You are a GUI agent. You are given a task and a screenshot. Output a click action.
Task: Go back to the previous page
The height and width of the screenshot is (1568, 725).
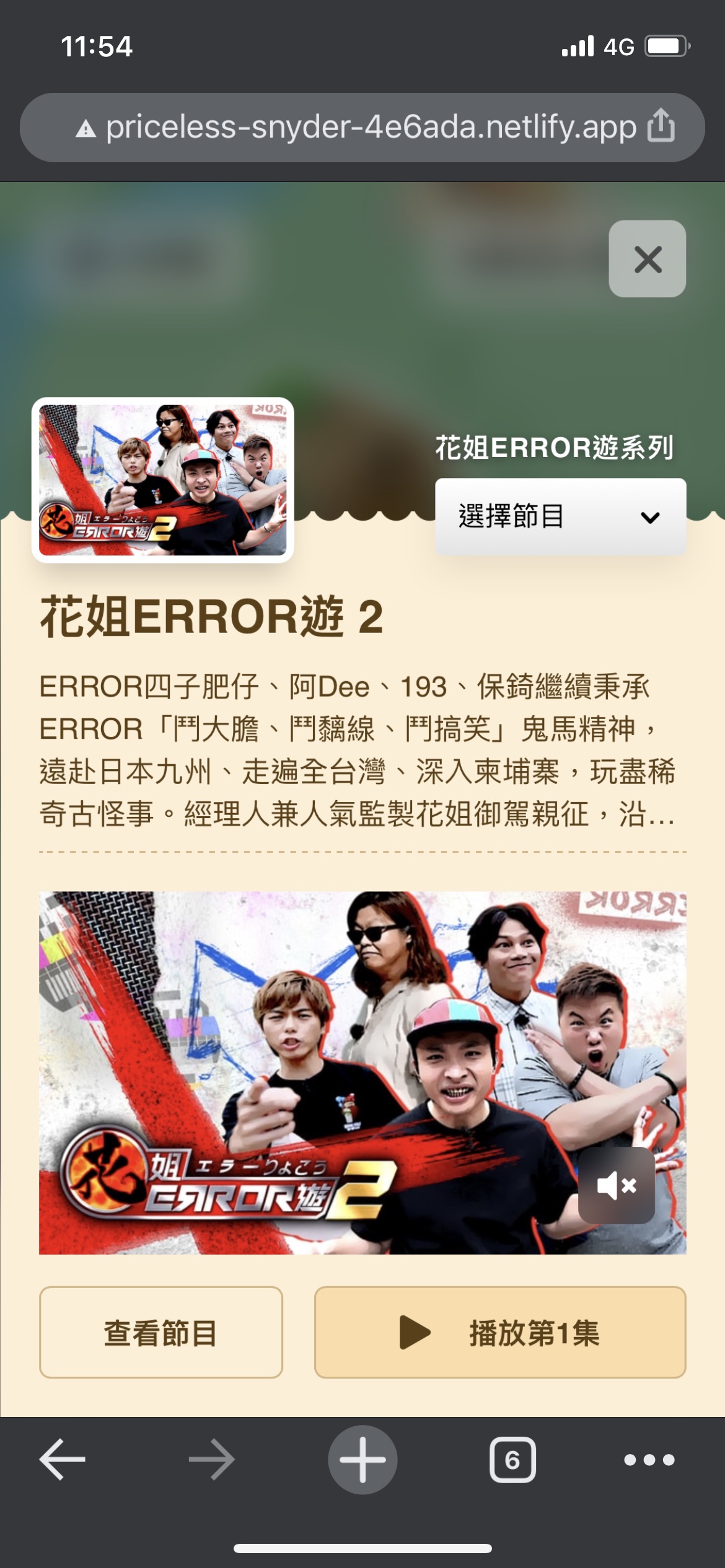click(62, 1460)
